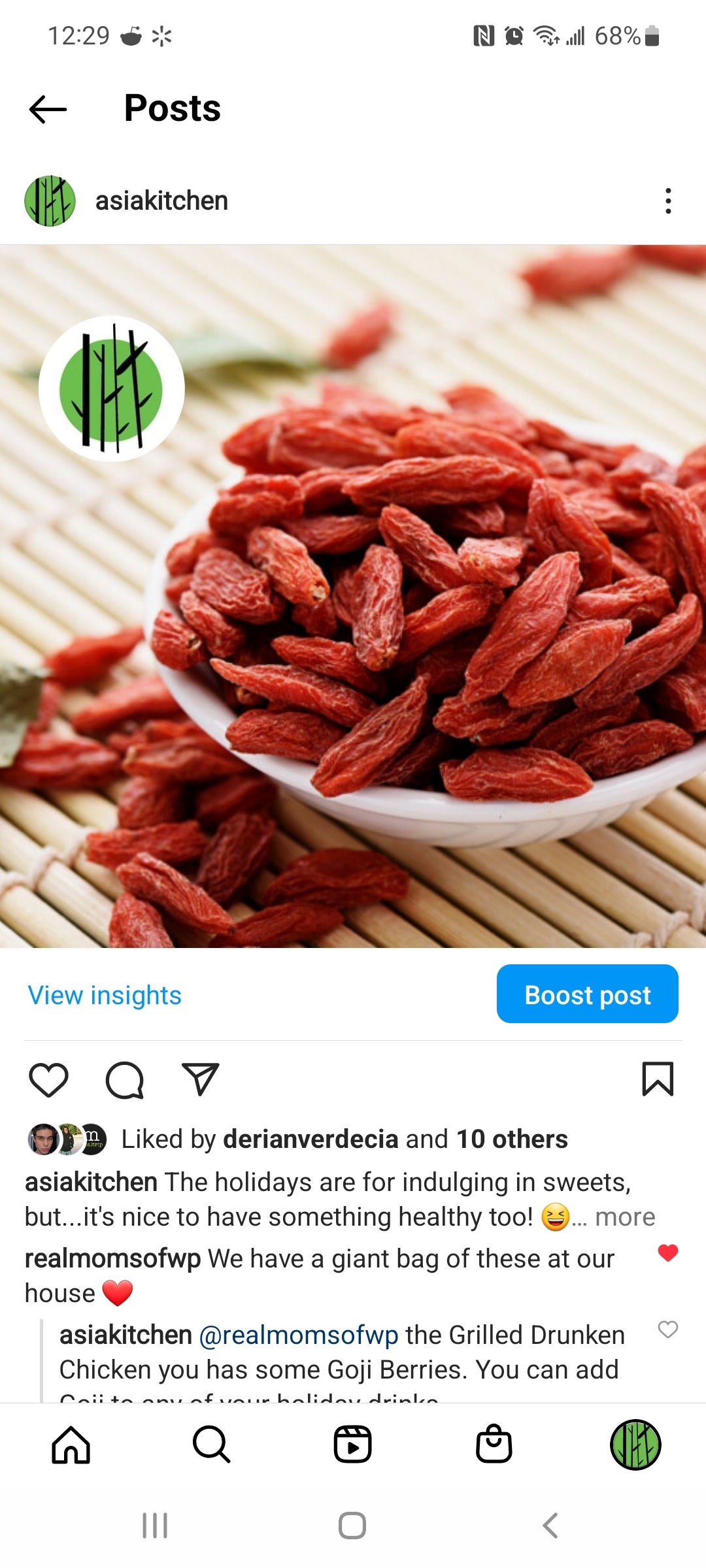Open the Shop tab
The height and width of the screenshot is (1568, 706).
pos(494,1445)
